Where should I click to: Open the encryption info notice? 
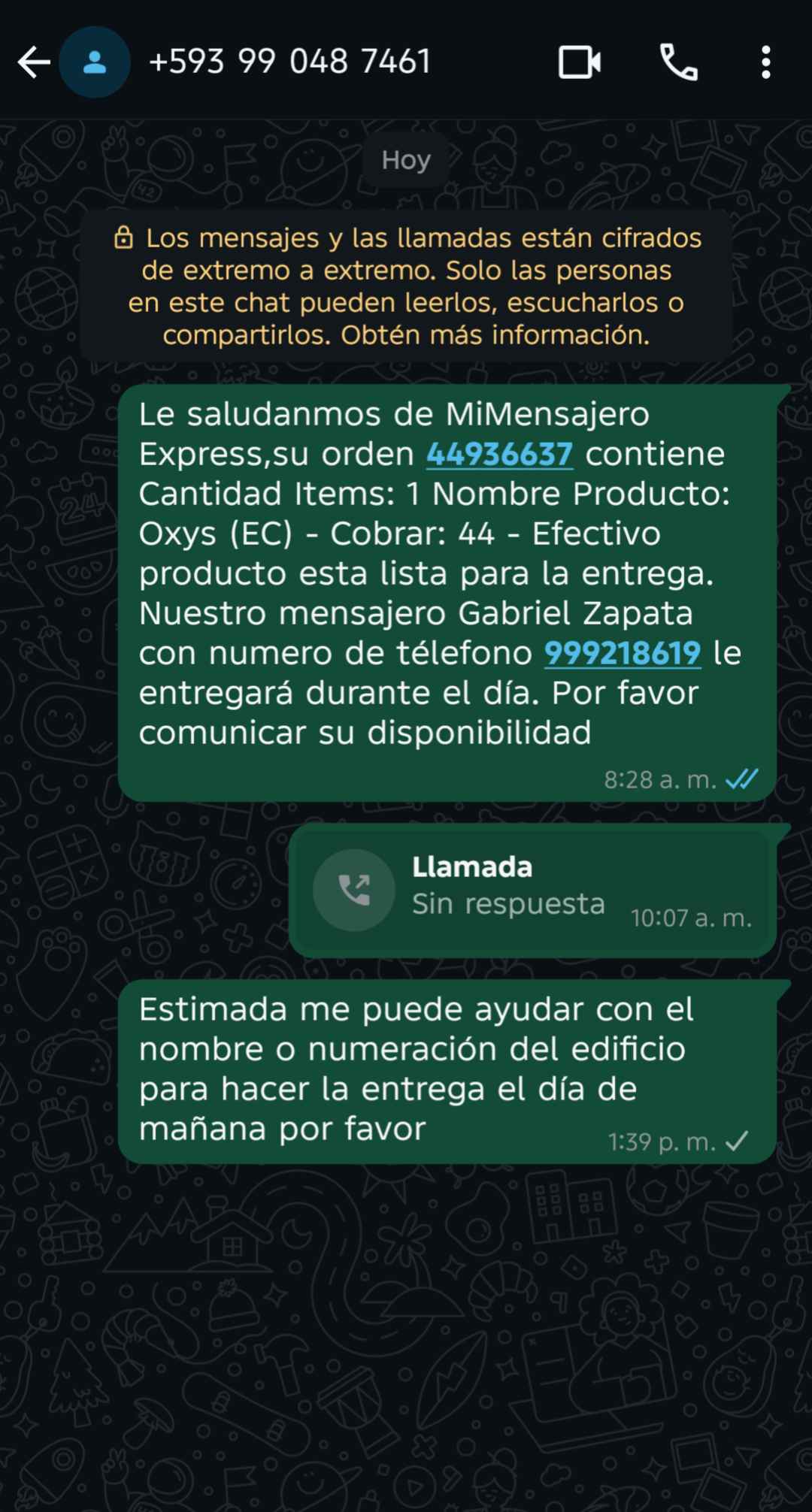[x=406, y=286]
